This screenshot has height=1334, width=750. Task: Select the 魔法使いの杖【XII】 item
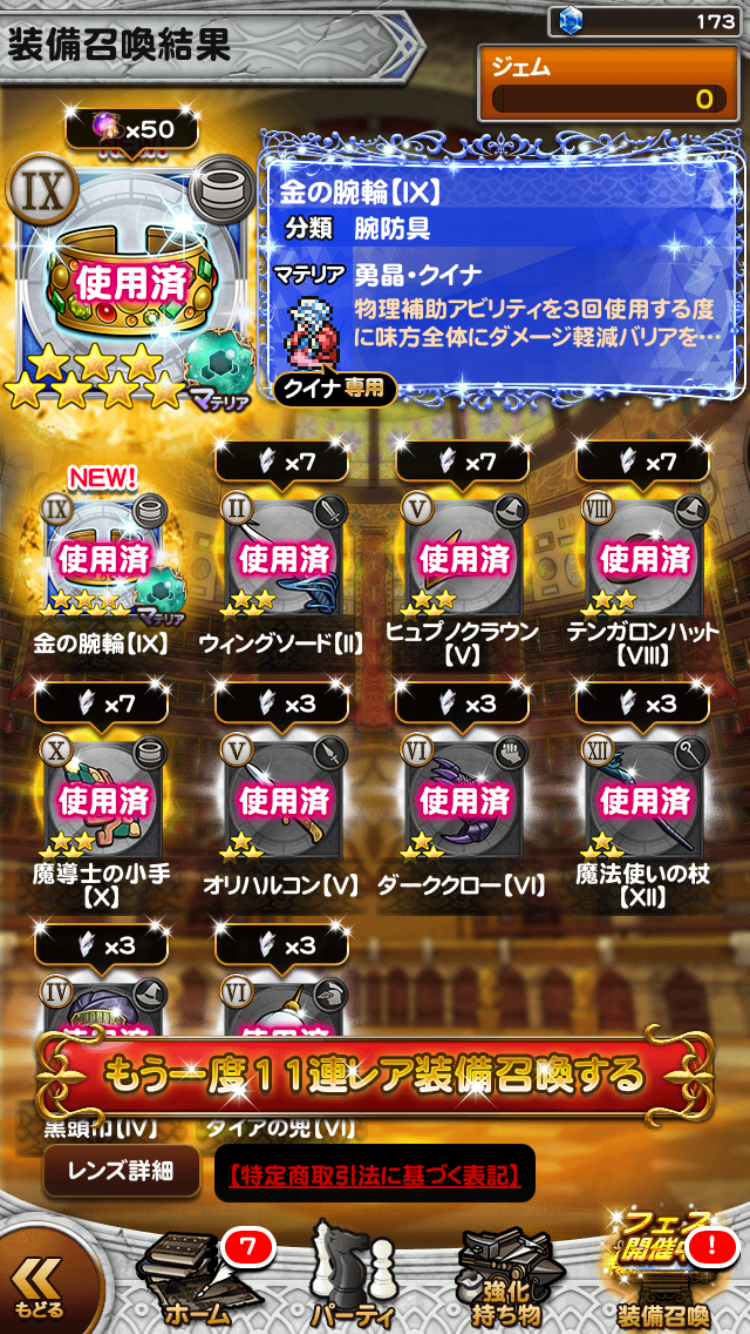[644, 798]
